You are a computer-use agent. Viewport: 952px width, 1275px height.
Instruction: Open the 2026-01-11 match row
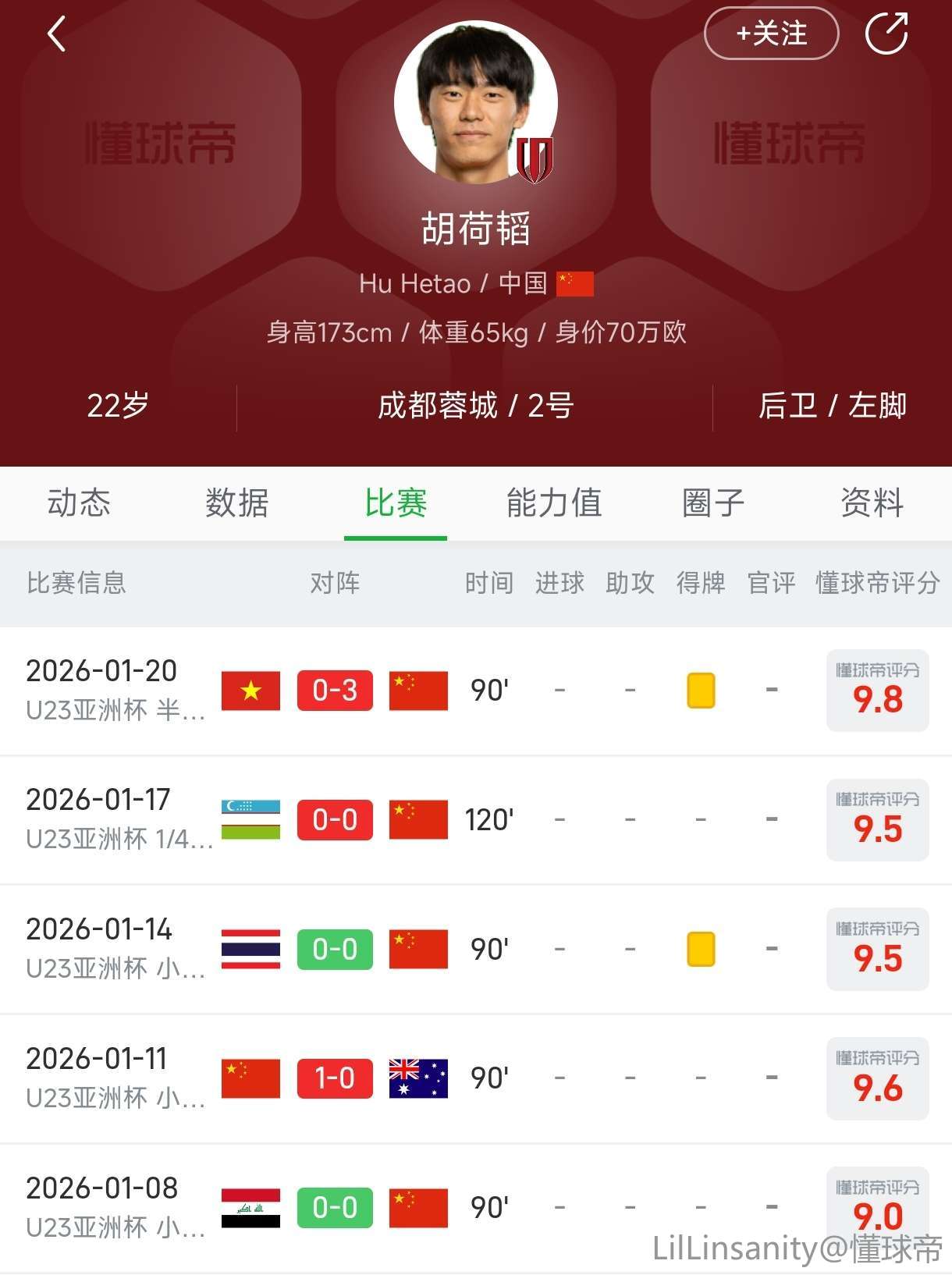pyautogui.click(x=475, y=1078)
